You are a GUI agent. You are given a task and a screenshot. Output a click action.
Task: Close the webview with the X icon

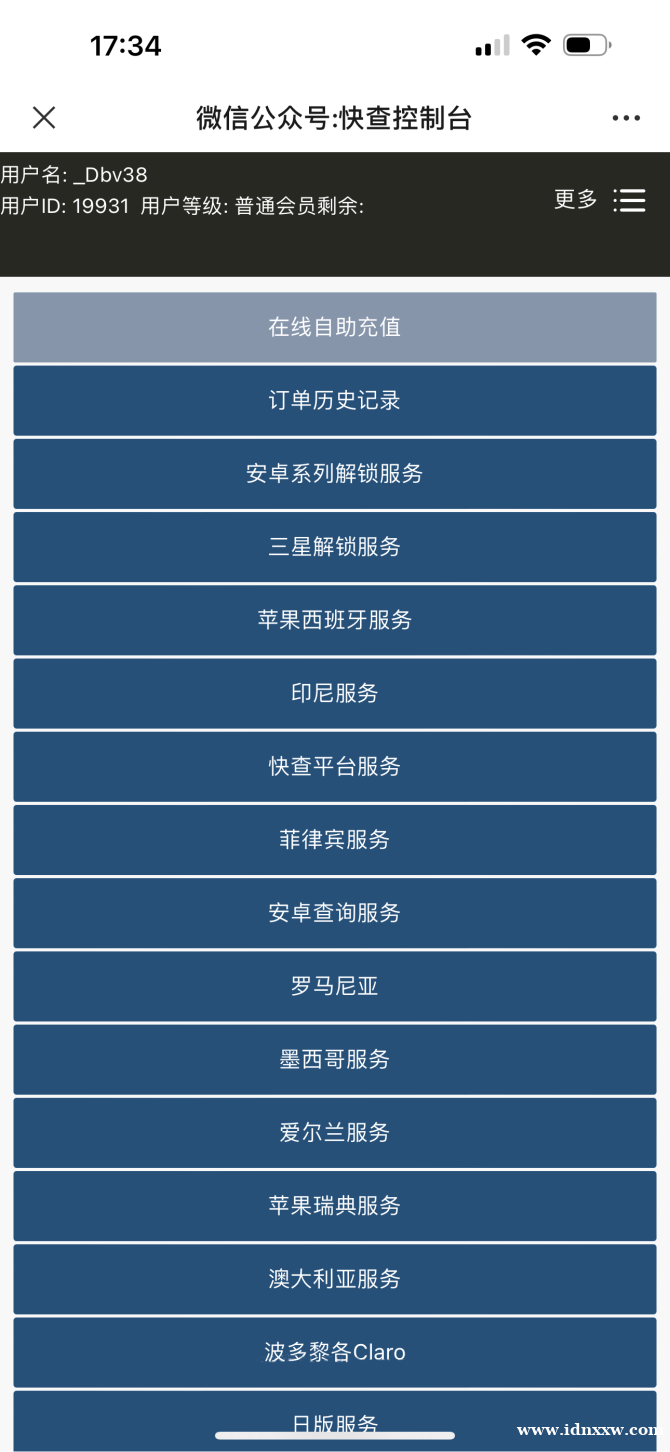[x=44, y=118]
